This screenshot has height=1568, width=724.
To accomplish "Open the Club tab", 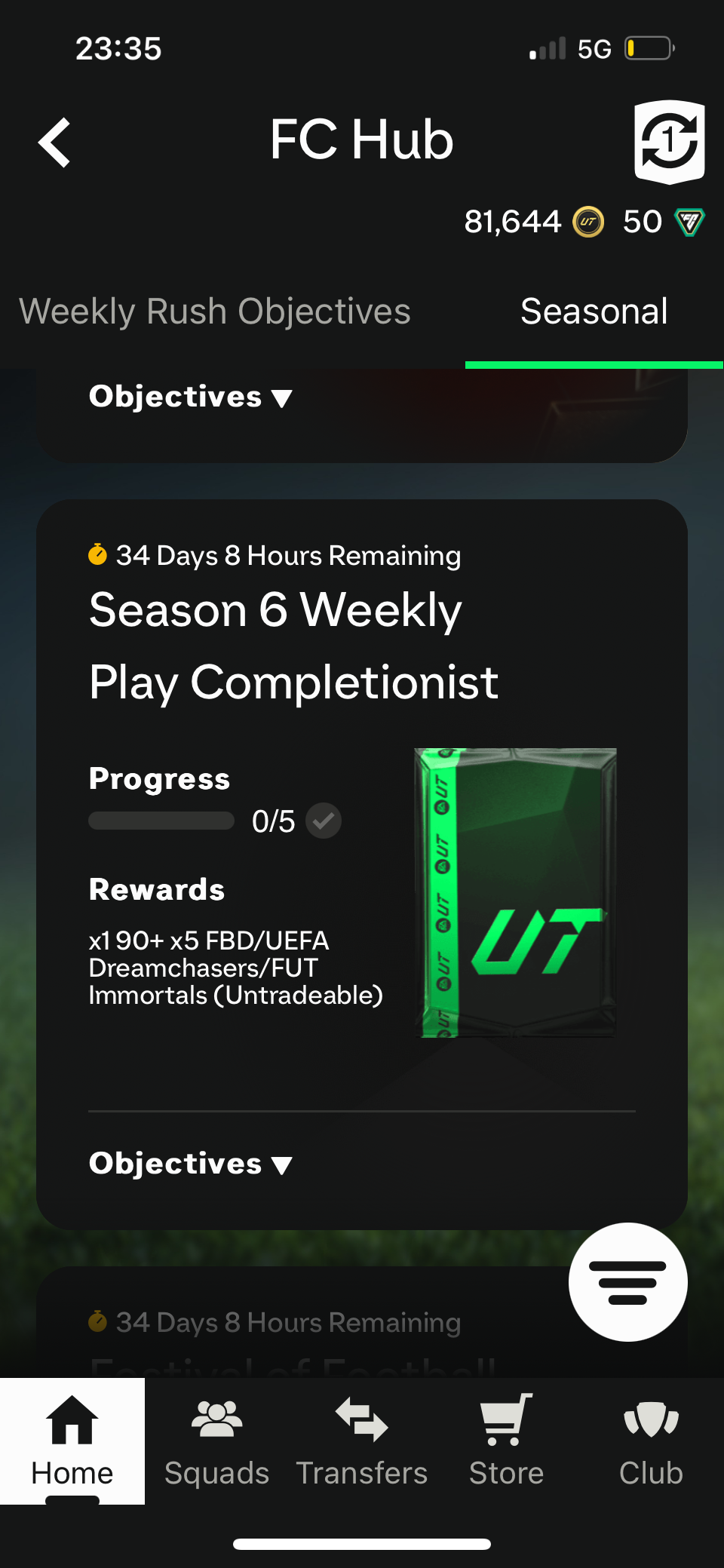I will click(x=651, y=1441).
